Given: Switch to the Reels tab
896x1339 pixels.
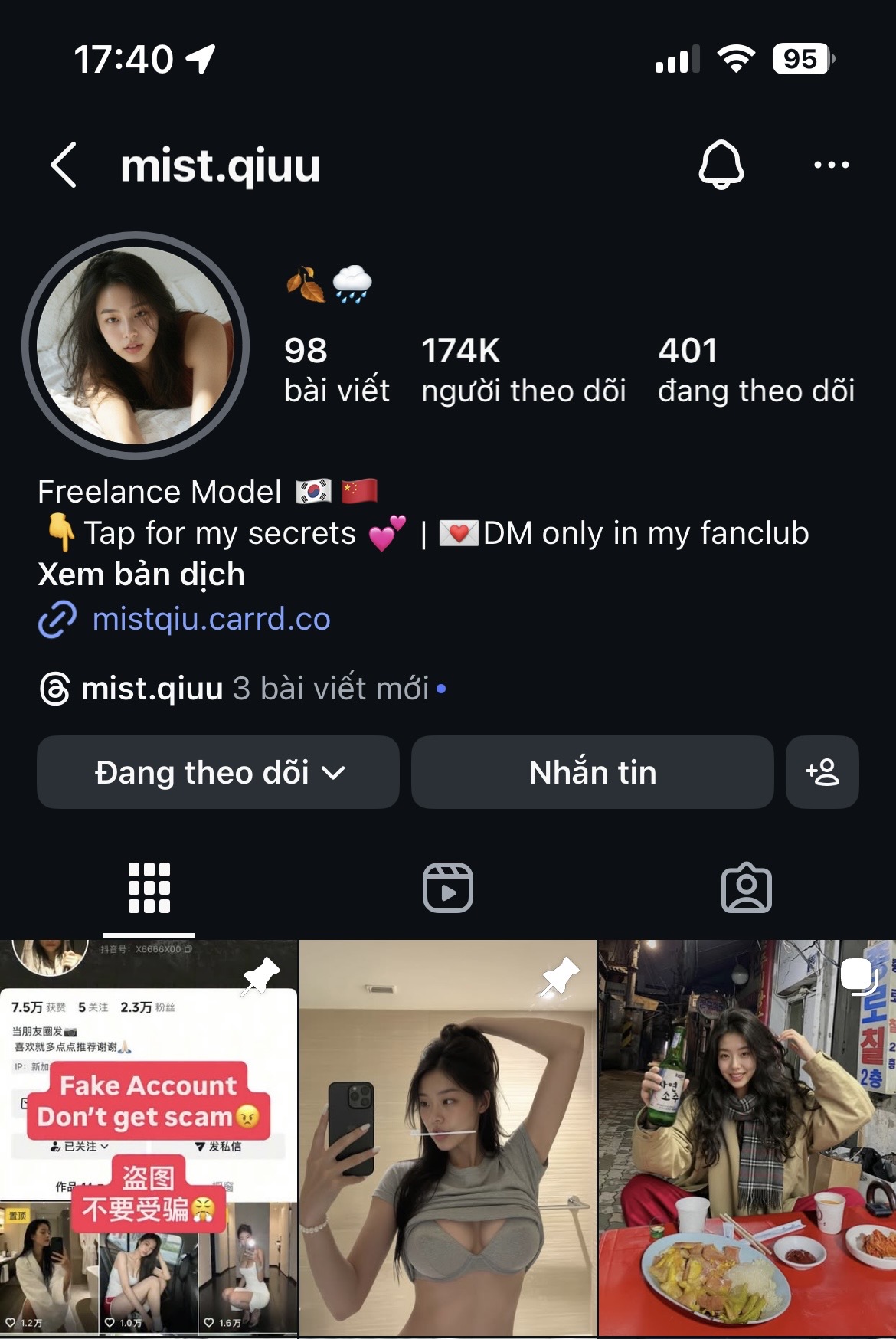Looking at the screenshot, I should [448, 888].
